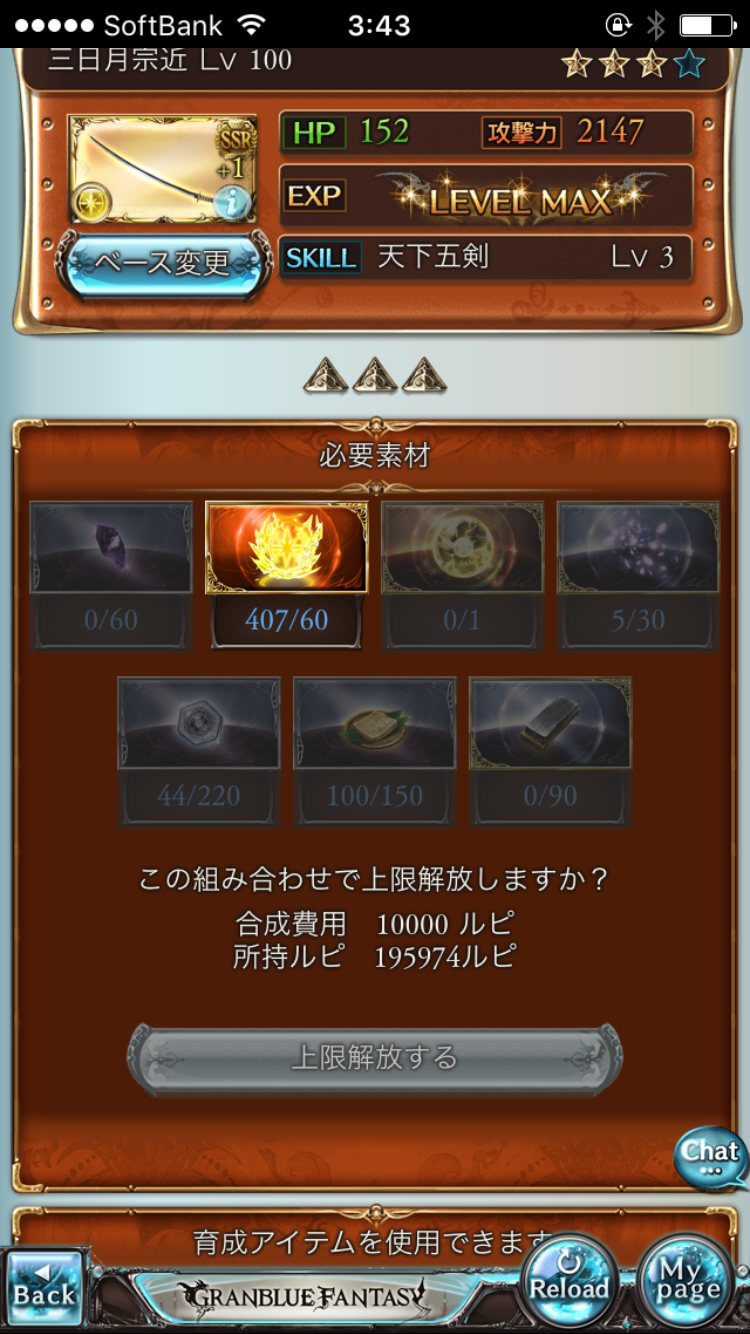
Task: Open the Chat bubble
Action: 710,1158
